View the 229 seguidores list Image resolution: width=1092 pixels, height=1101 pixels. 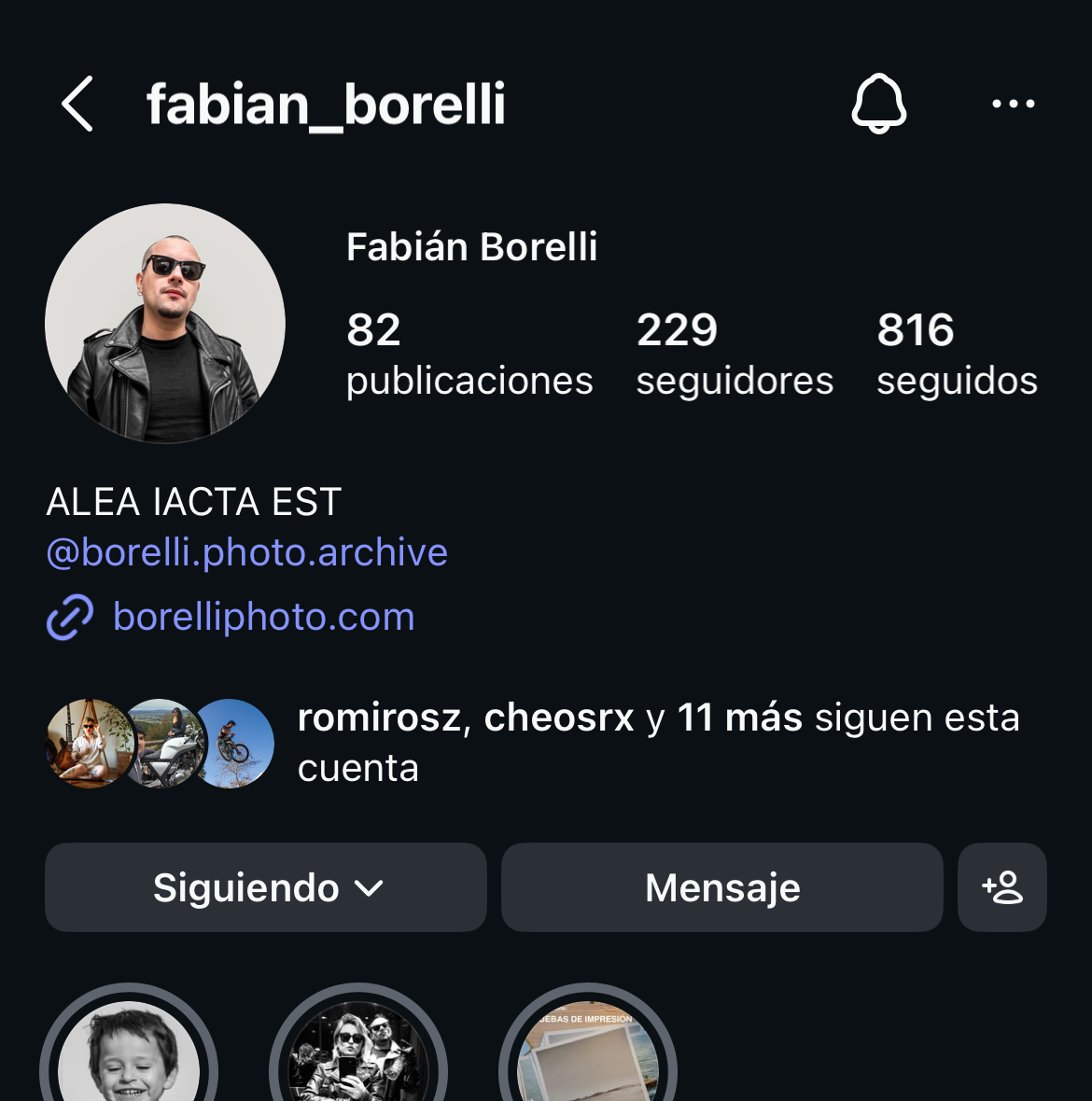735,355
